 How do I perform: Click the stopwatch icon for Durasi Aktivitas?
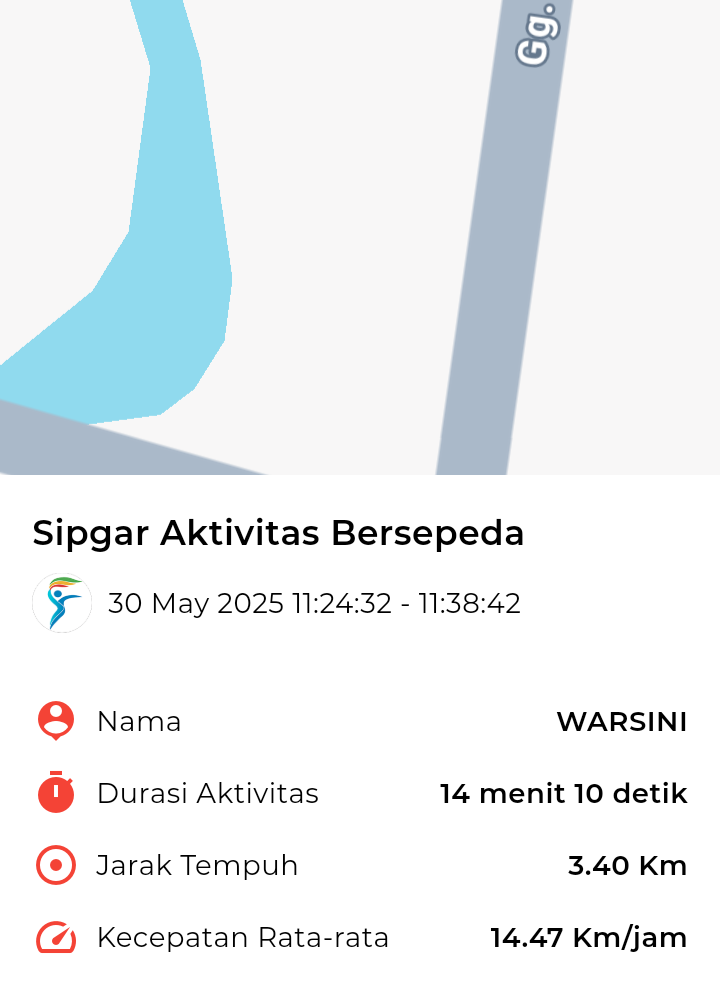(x=55, y=793)
